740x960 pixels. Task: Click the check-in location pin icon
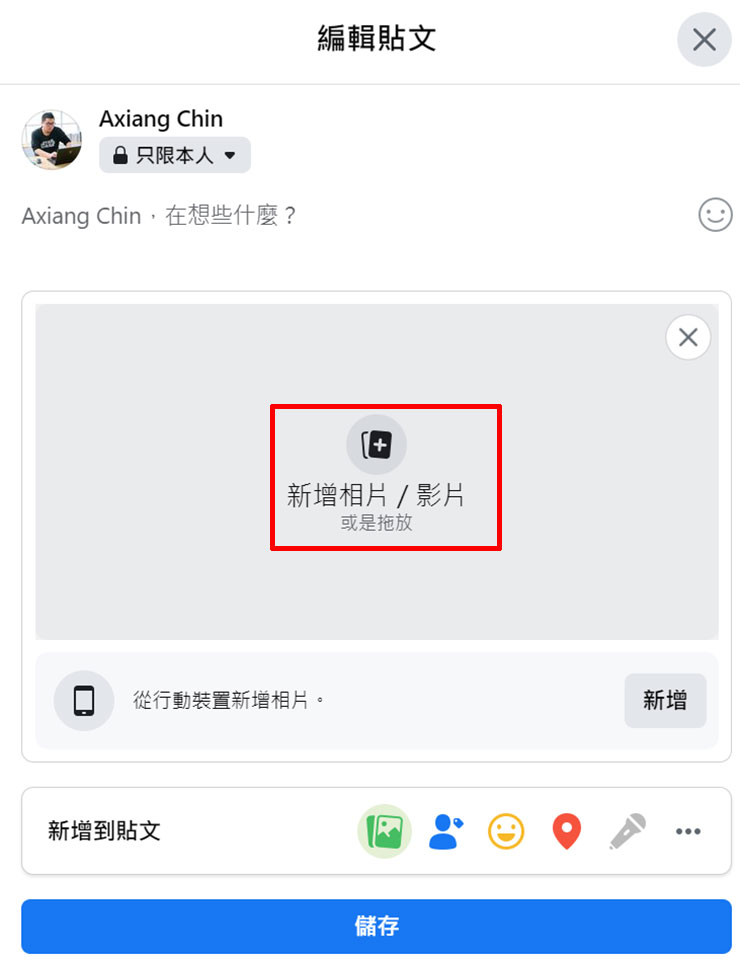click(x=566, y=831)
